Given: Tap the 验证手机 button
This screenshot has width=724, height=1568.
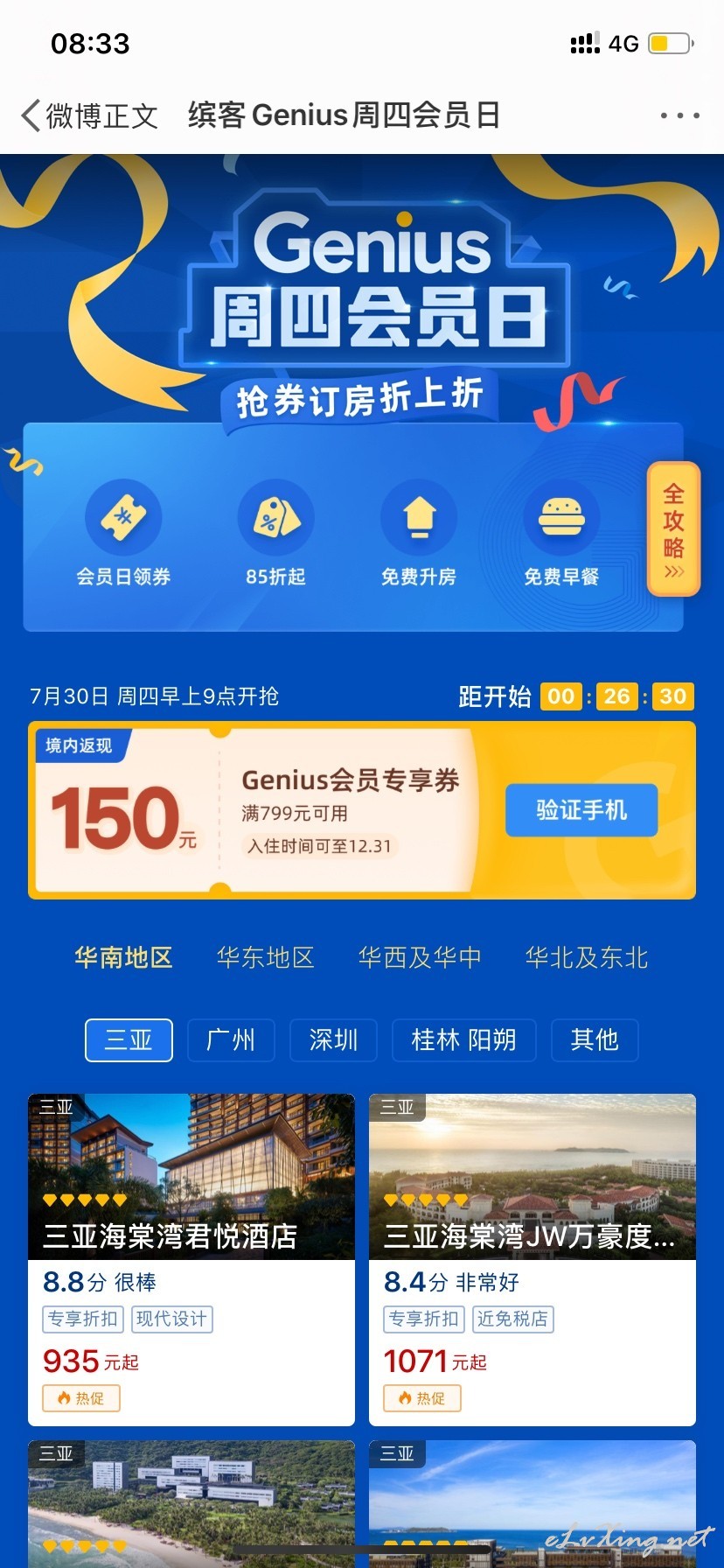Looking at the screenshot, I should [x=581, y=810].
